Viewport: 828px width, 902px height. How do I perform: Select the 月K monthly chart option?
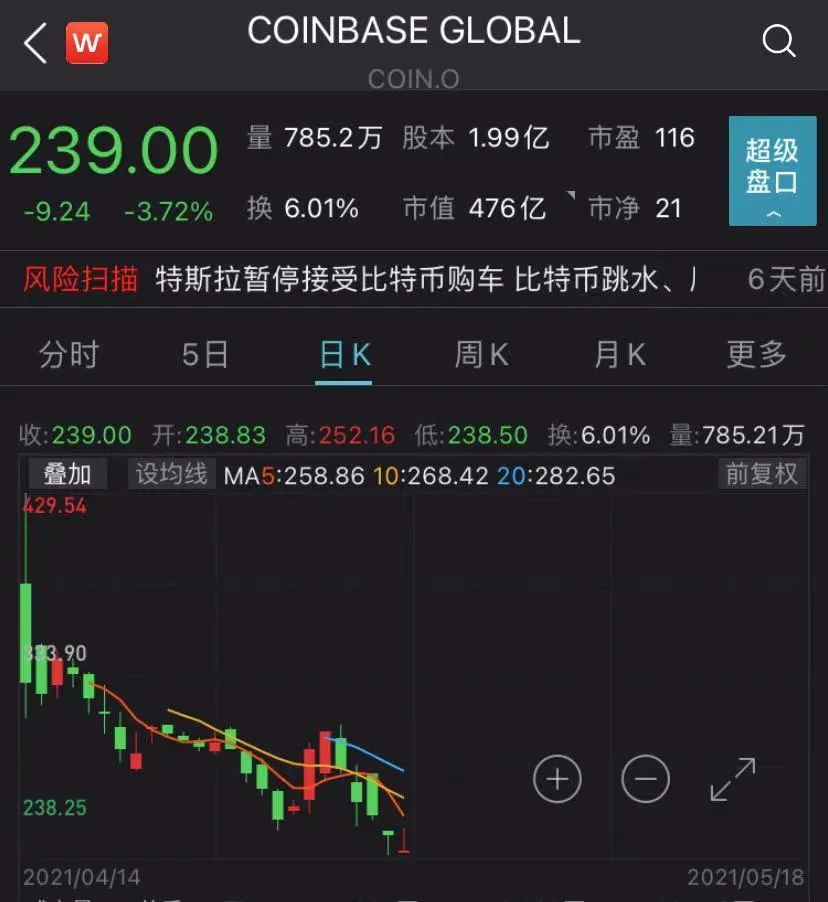[617, 354]
